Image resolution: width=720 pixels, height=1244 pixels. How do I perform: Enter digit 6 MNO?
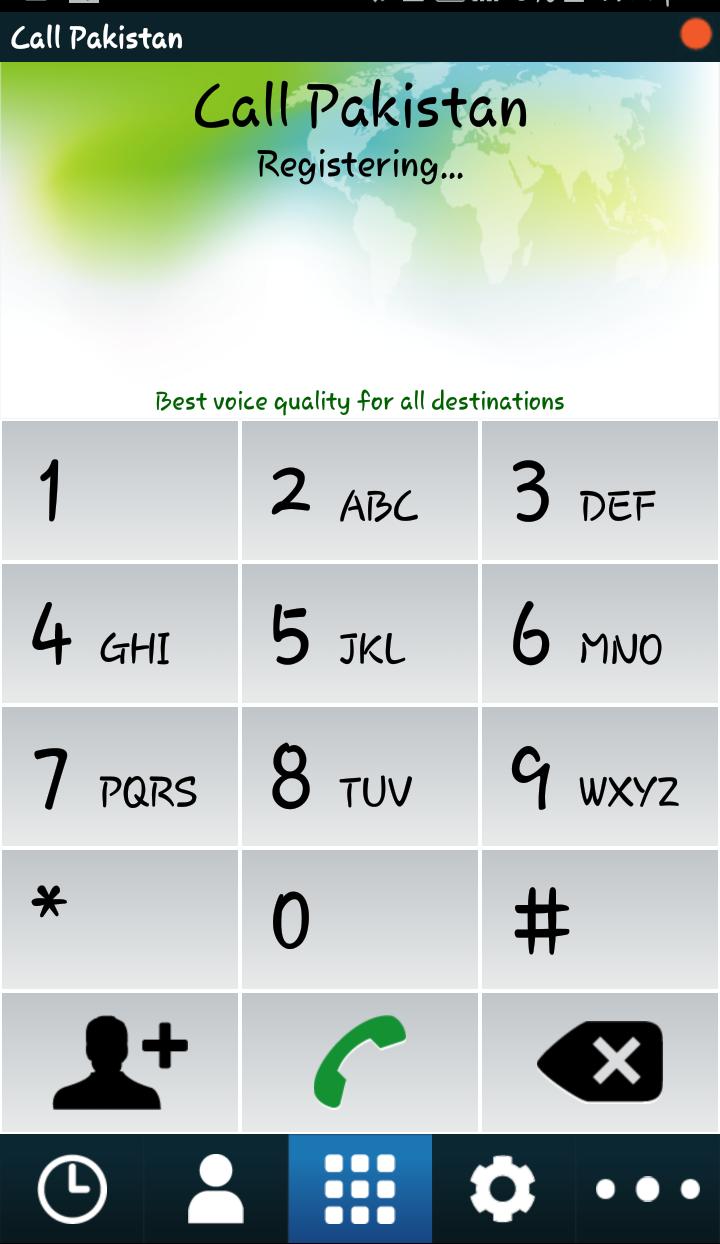pos(600,634)
